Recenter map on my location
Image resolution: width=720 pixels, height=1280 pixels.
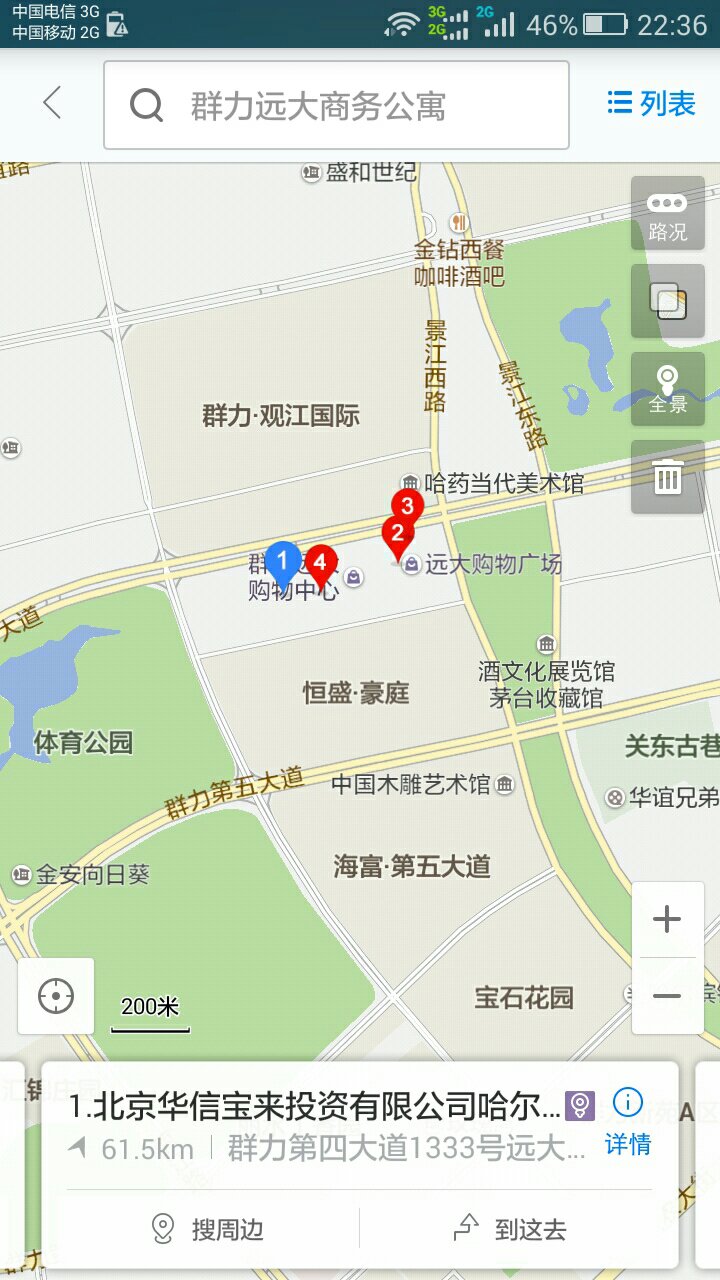pos(56,996)
